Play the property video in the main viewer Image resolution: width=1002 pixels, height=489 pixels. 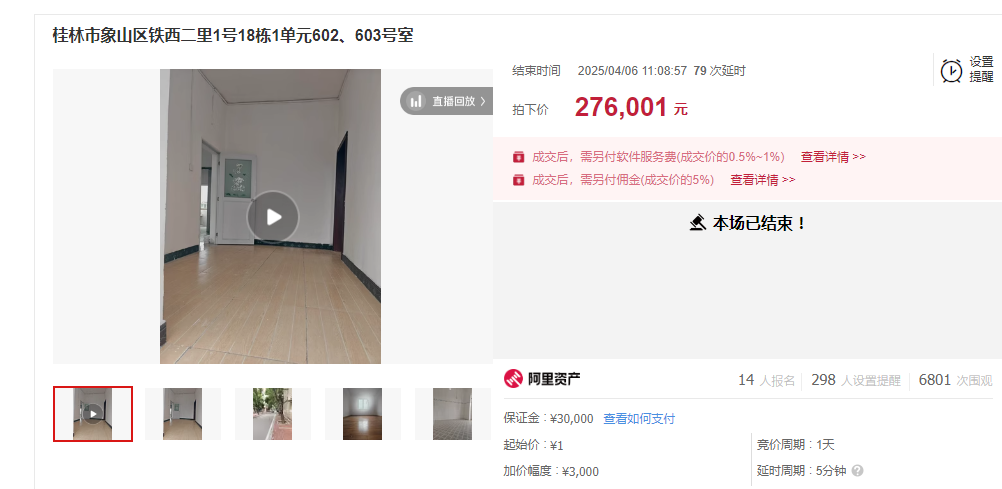(272, 216)
